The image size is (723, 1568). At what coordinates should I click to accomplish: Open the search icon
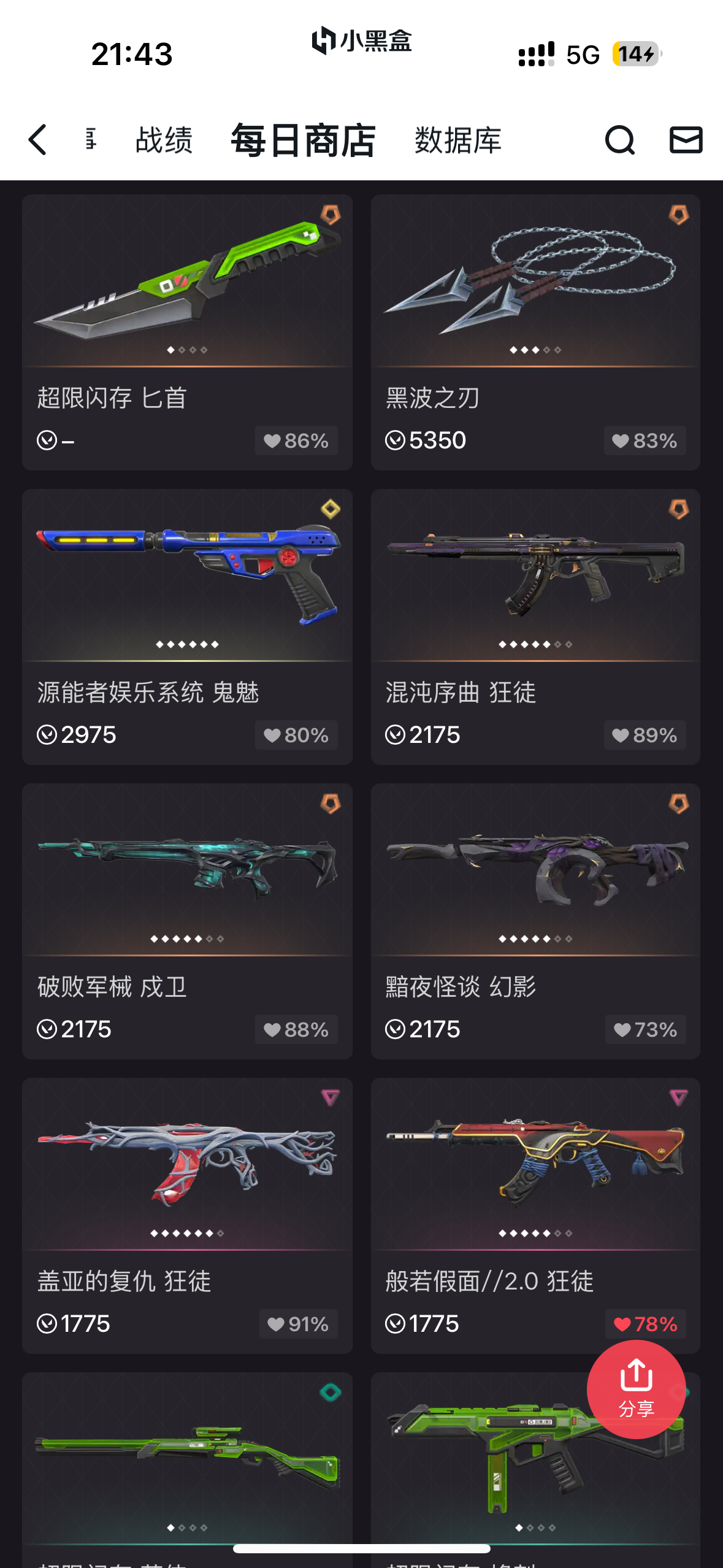click(x=619, y=140)
